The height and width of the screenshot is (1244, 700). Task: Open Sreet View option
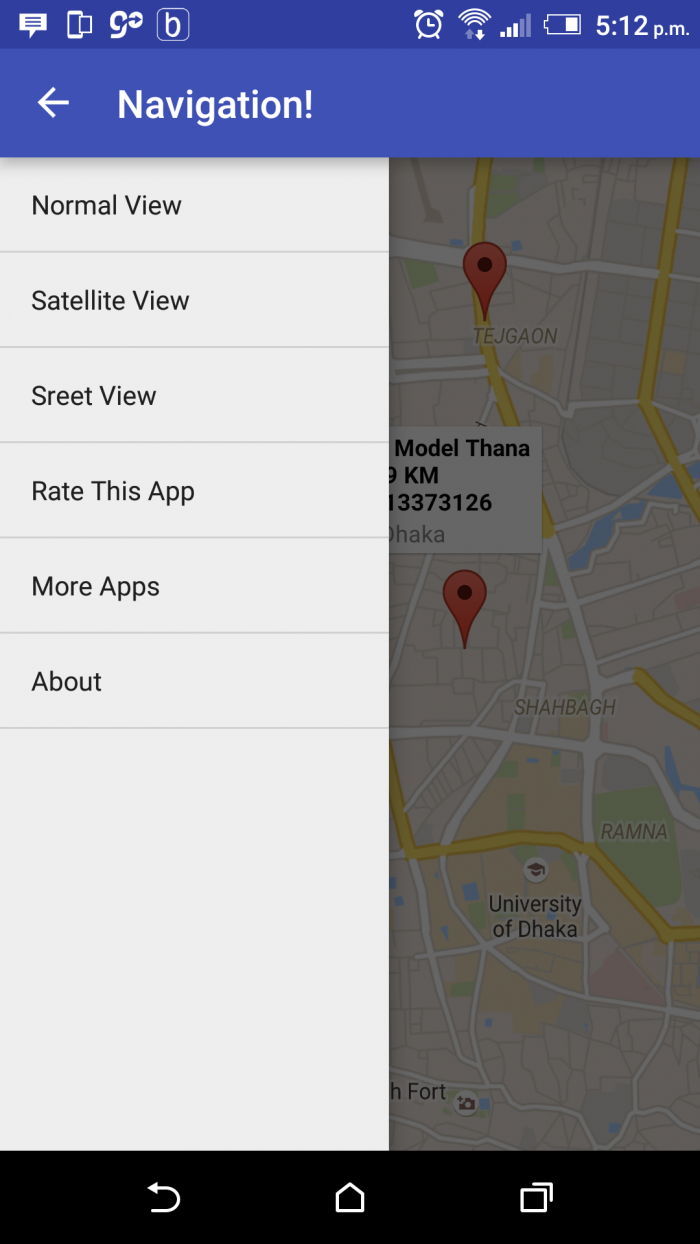click(194, 396)
